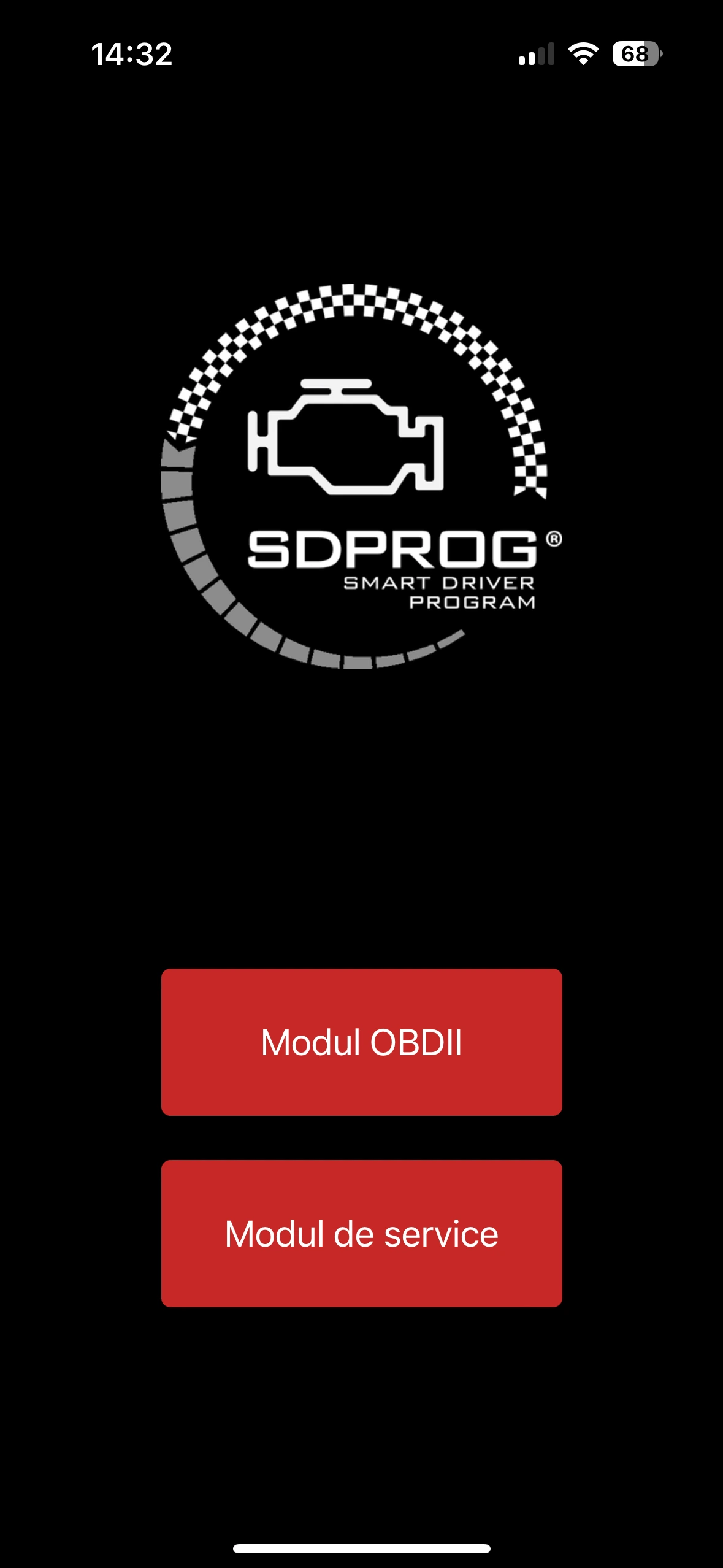Click the SDPROG wordmark text

click(392, 549)
